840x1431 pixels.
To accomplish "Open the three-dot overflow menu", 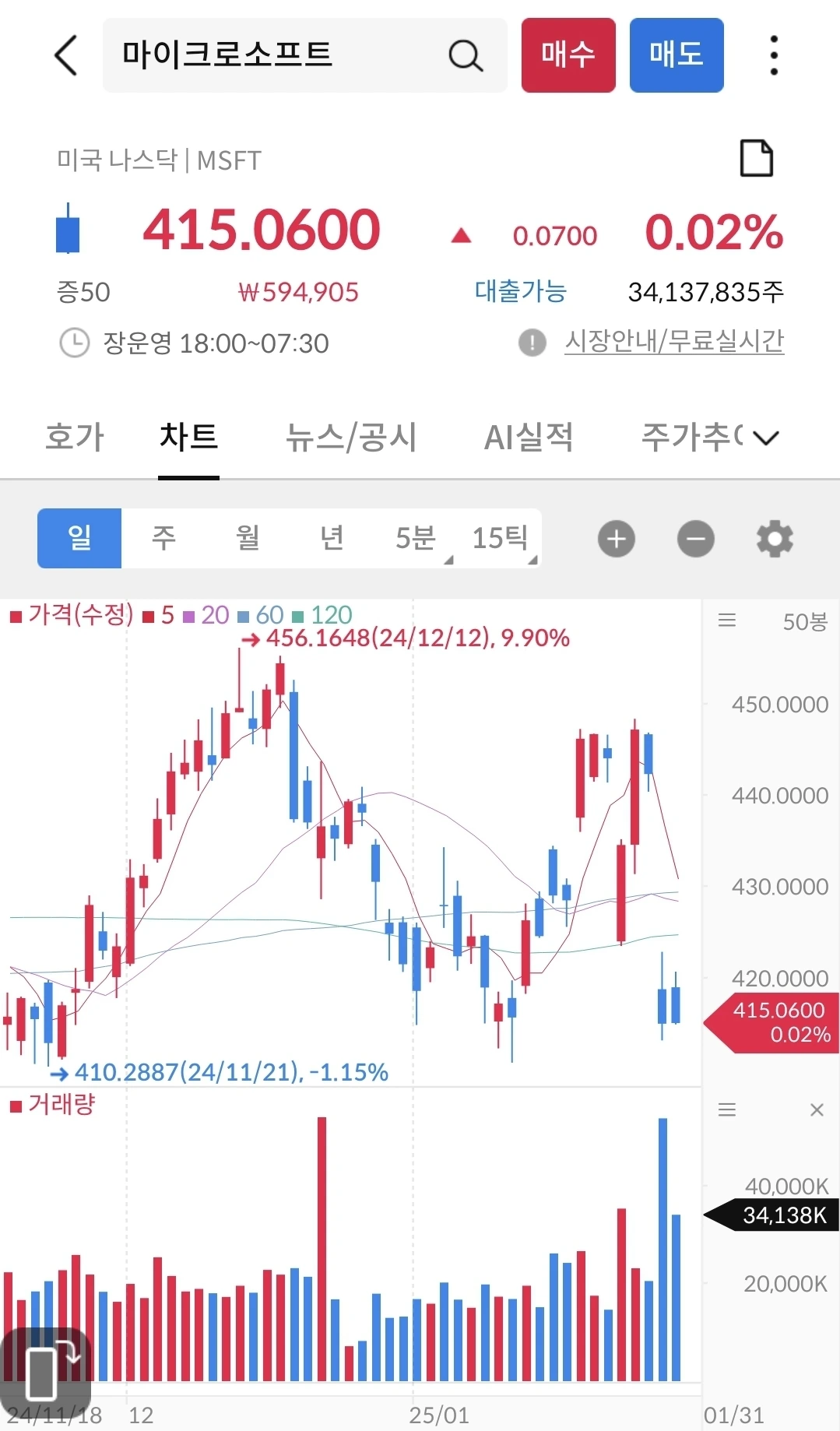I will click(x=773, y=55).
